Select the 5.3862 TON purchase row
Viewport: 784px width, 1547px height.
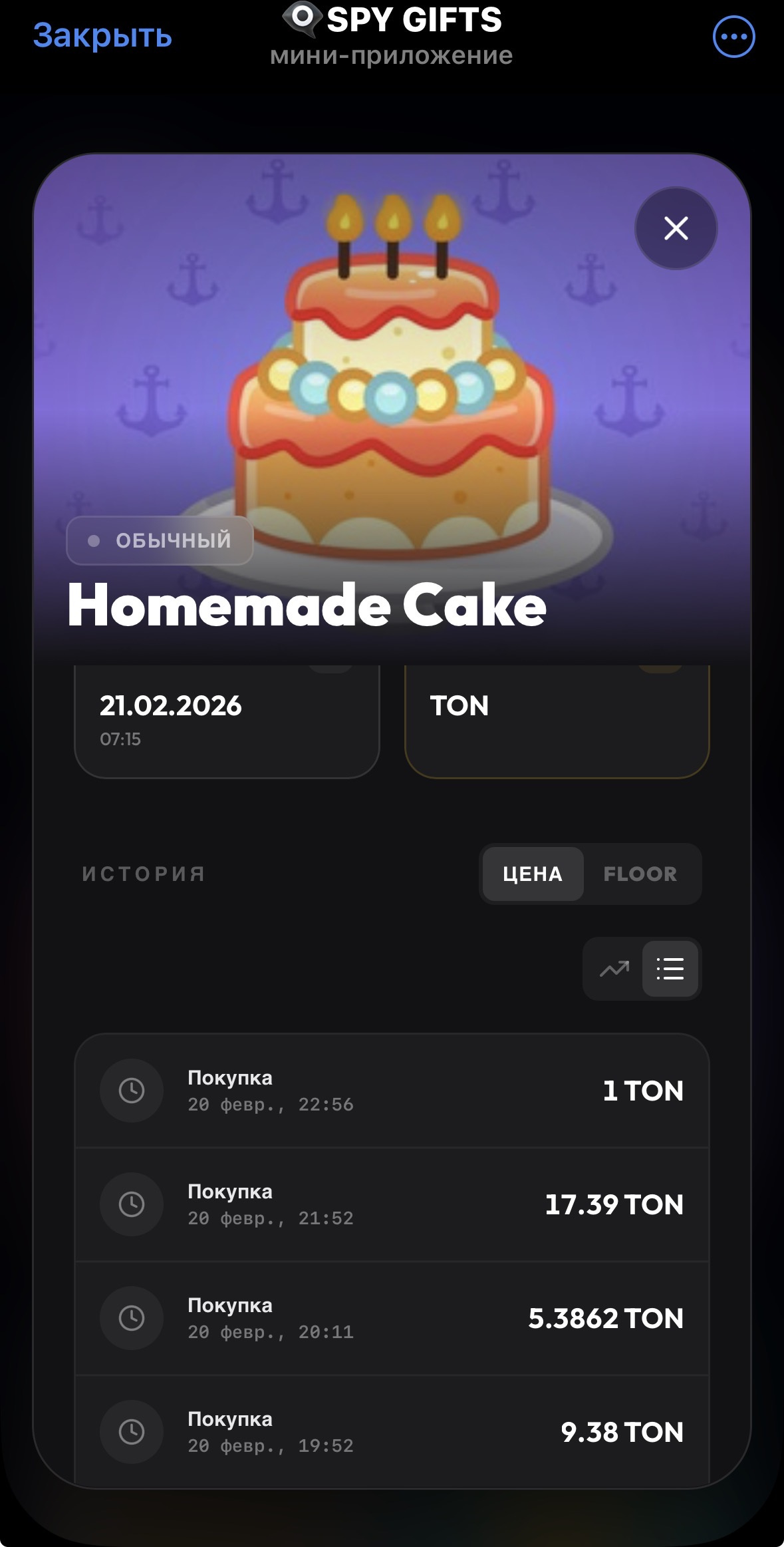tap(392, 1318)
